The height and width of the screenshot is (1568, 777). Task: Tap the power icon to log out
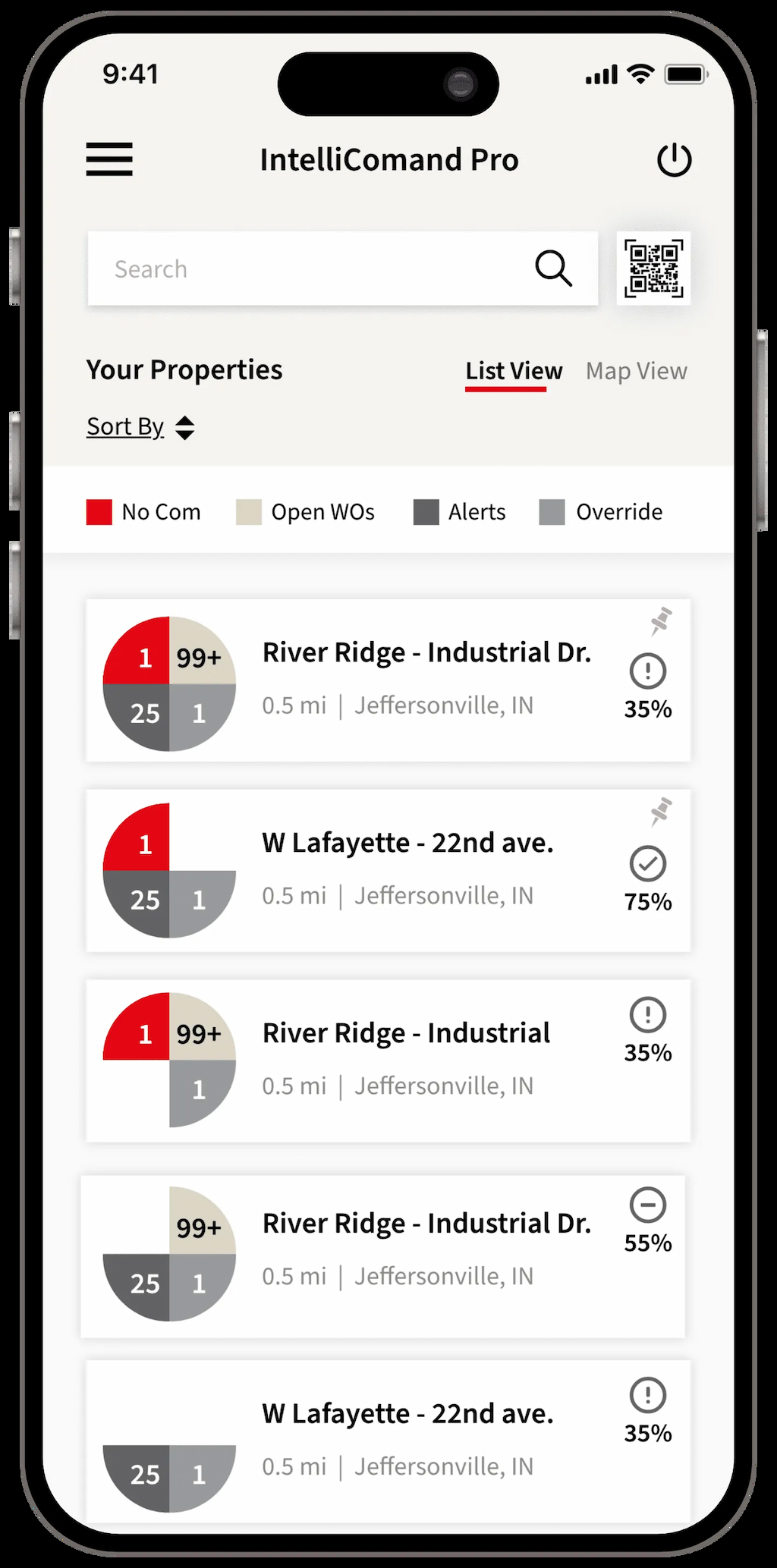pyautogui.click(x=674, y=160)
